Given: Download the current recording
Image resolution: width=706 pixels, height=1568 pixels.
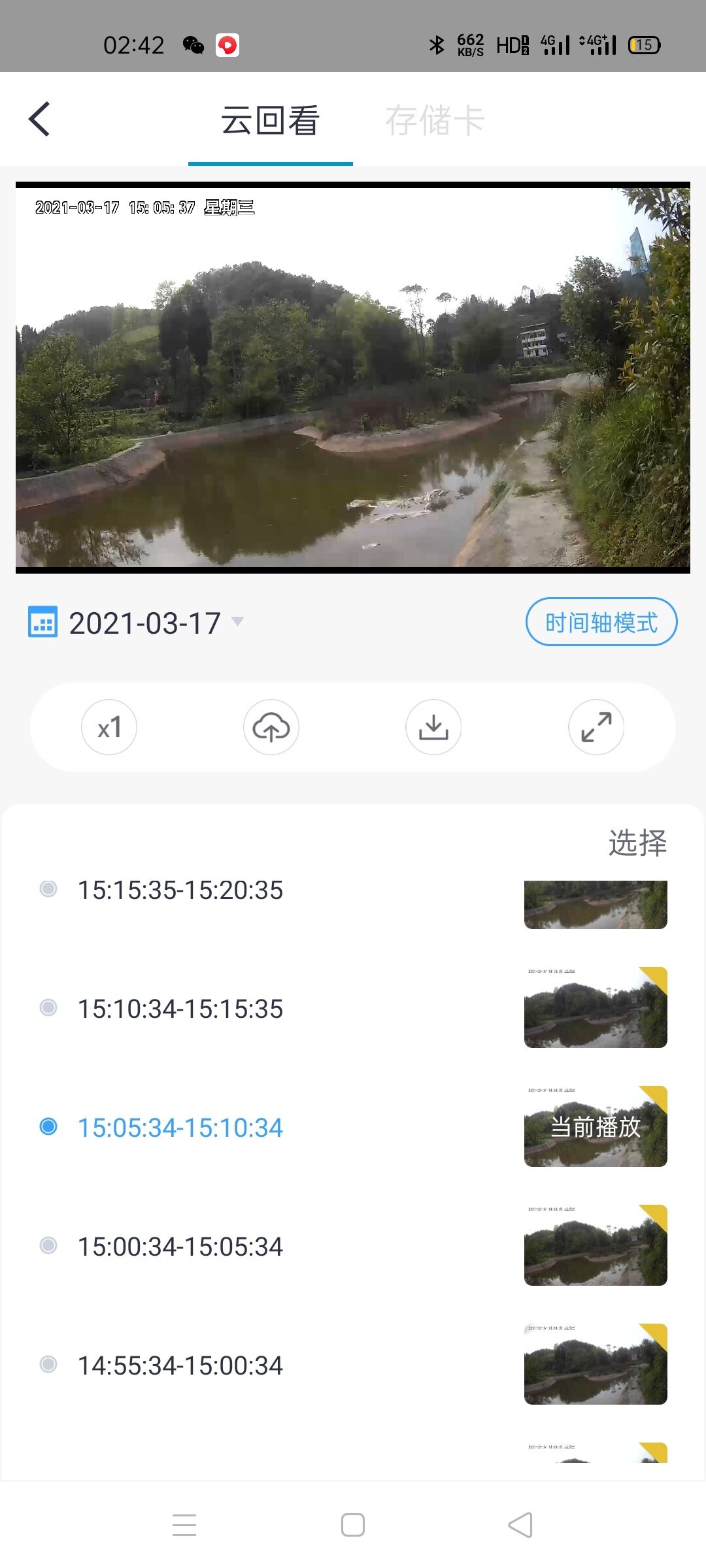Looking at the screenshot, I should [x=433, y=727].
